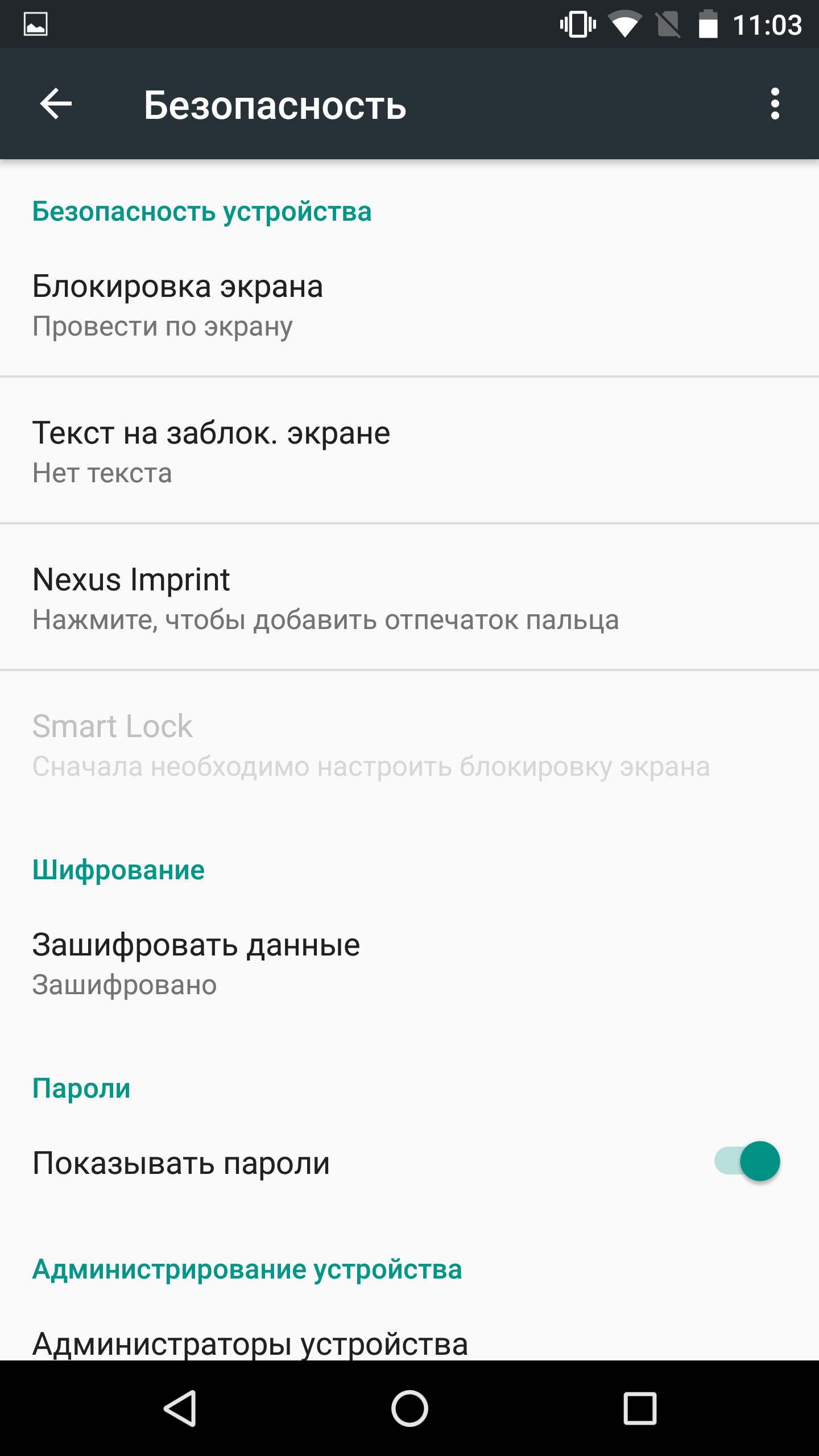Open recent apps from the navigation bar
Screen dimensions: 819x1456
(x=640, y=1408)
